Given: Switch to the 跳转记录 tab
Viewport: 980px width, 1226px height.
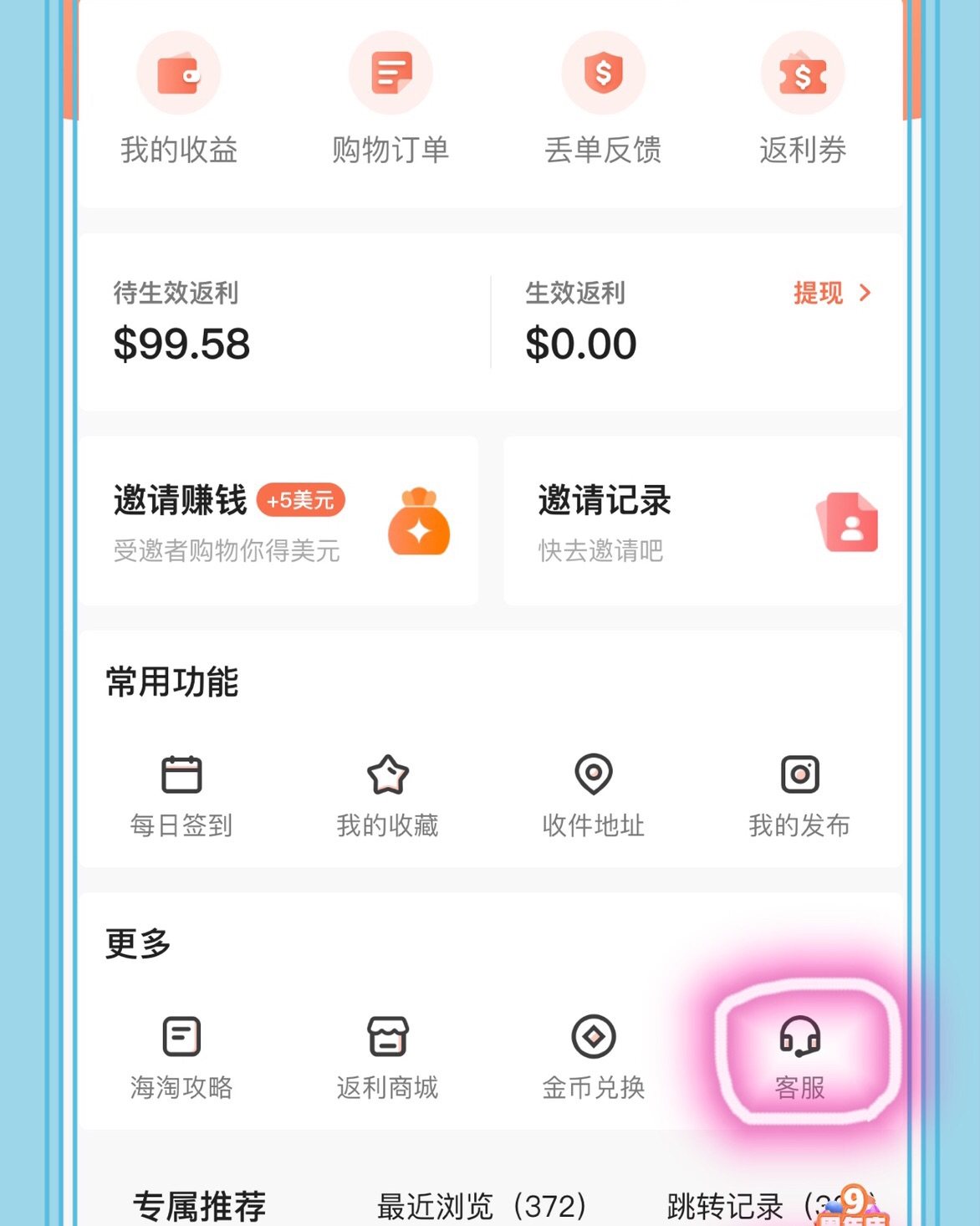Looking at the screenshot, I should [744, 1206].
